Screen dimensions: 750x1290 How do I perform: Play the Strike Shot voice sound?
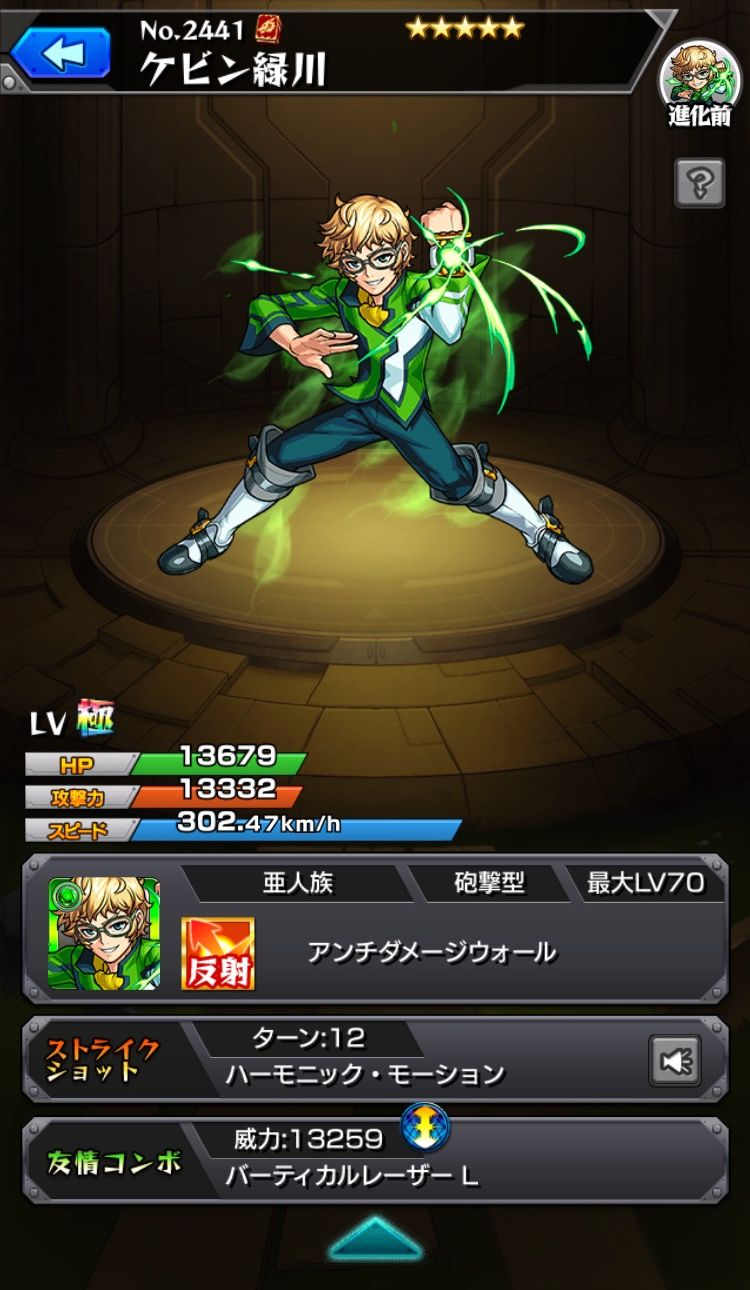(x=675, y=1061)
